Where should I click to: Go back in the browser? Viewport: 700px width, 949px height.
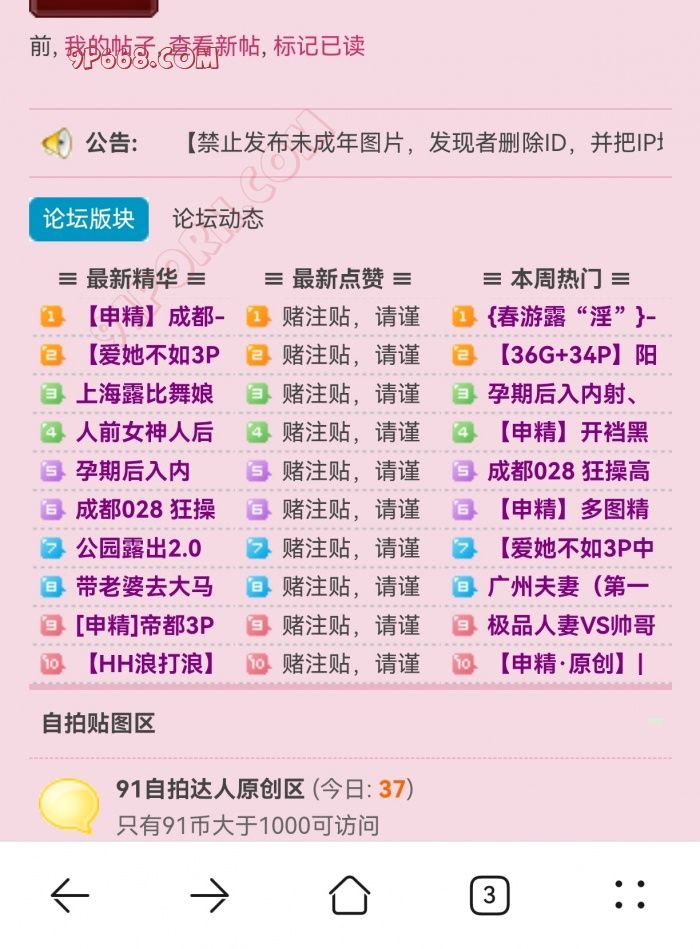(x=70, y=895)
